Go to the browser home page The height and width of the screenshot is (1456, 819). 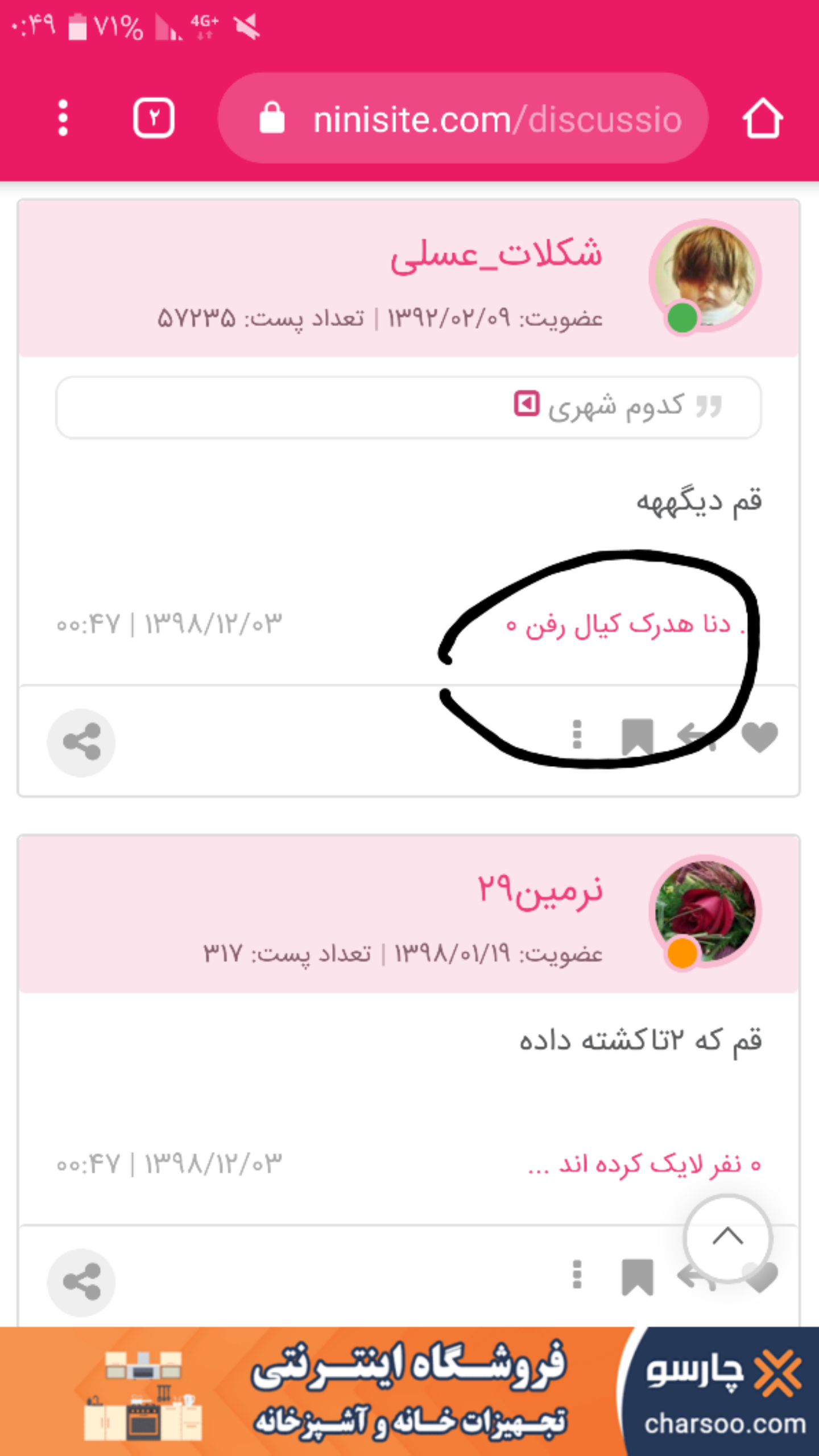pyautogui.click(x=762, y=118)
